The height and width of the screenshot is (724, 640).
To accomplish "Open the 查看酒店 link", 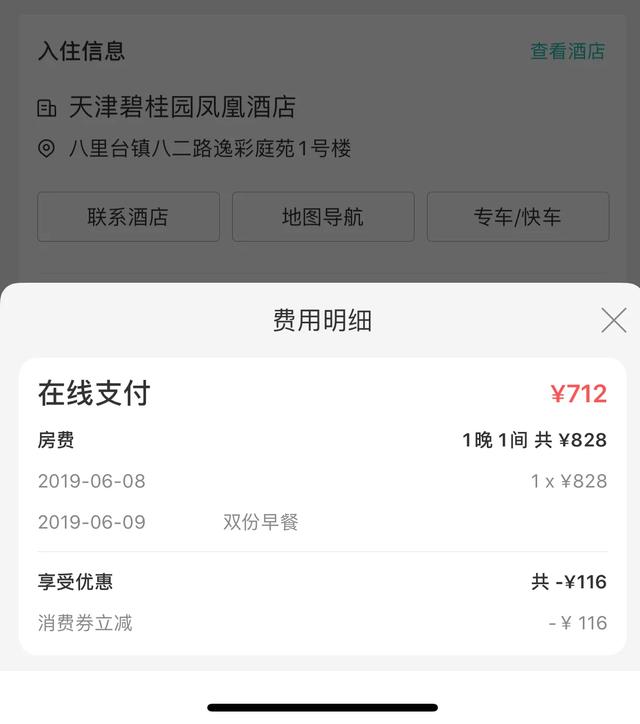I will 567,52.
